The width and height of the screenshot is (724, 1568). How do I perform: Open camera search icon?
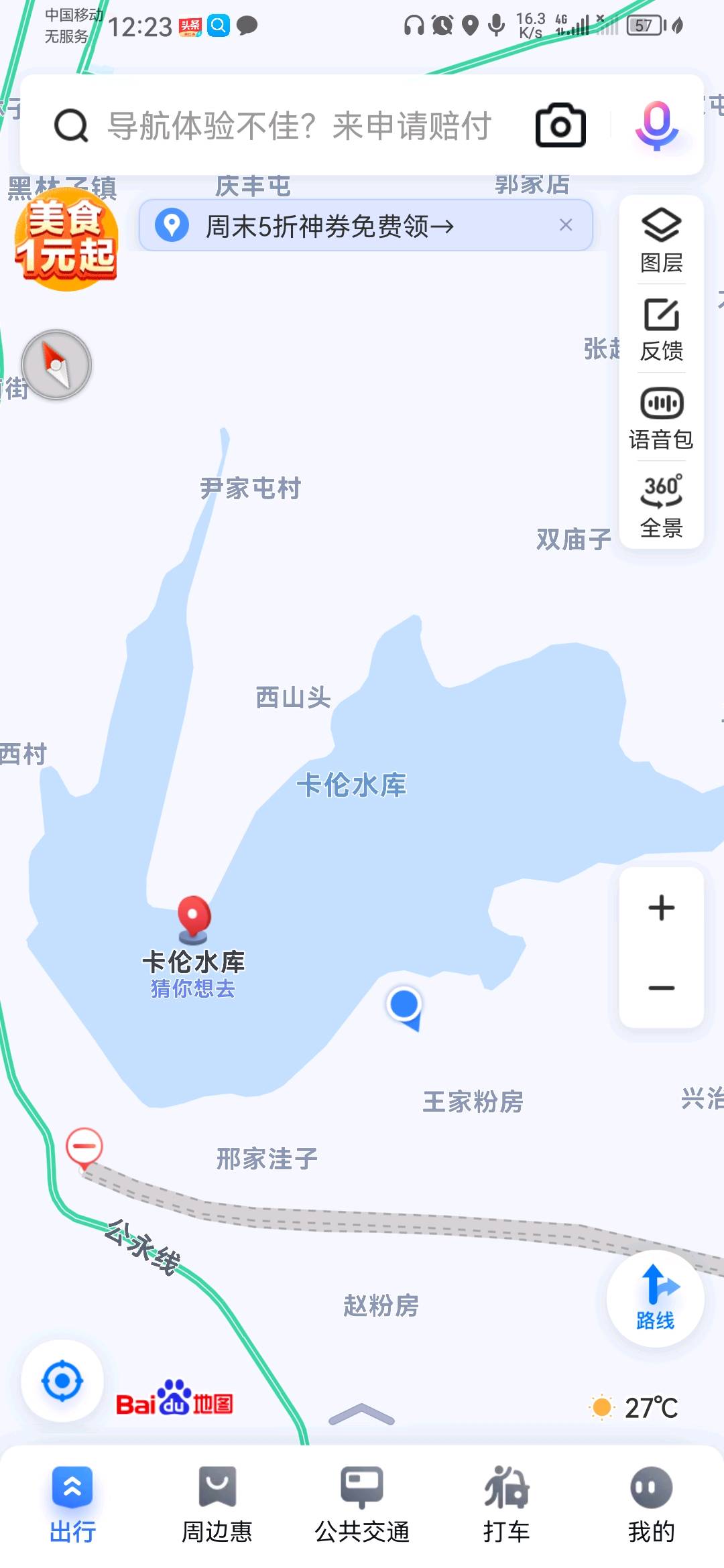click(x=560, y=125)
